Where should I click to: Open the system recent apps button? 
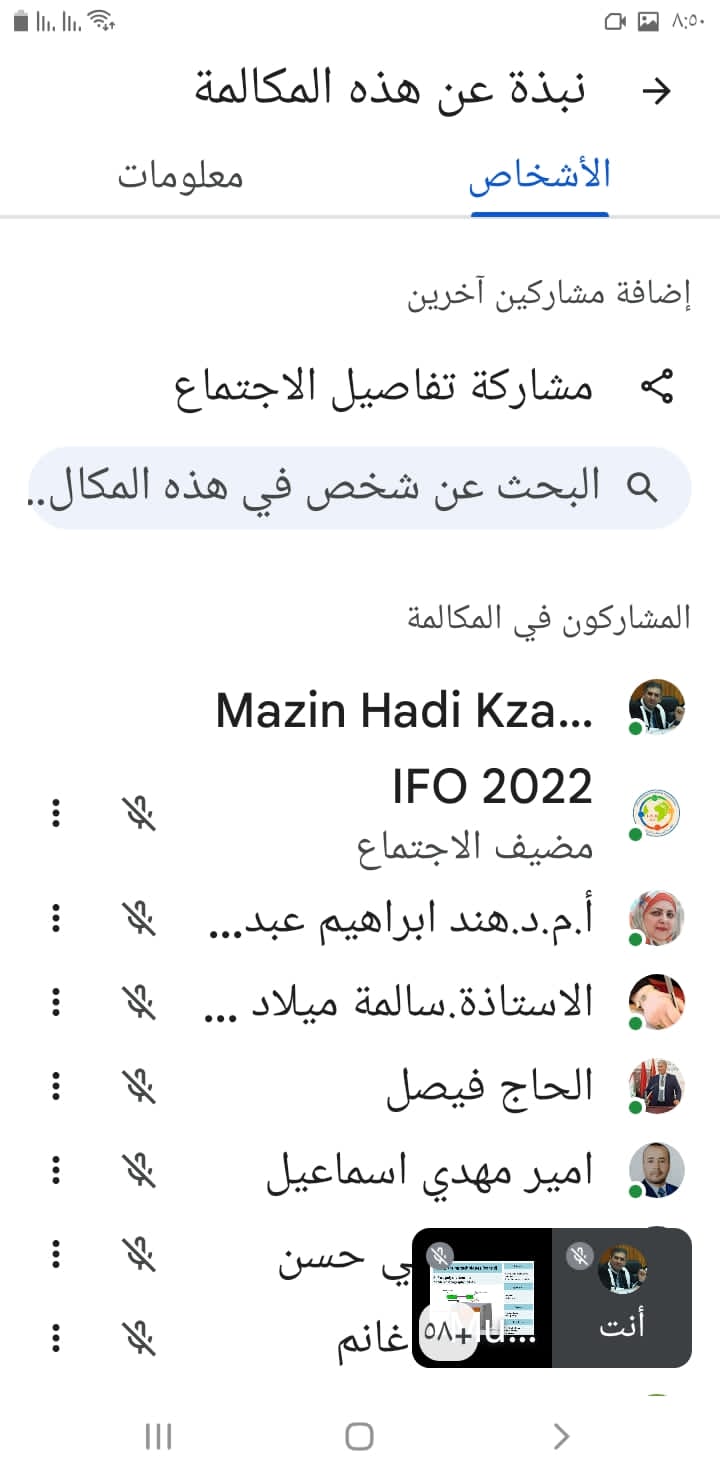[159, 1437]
